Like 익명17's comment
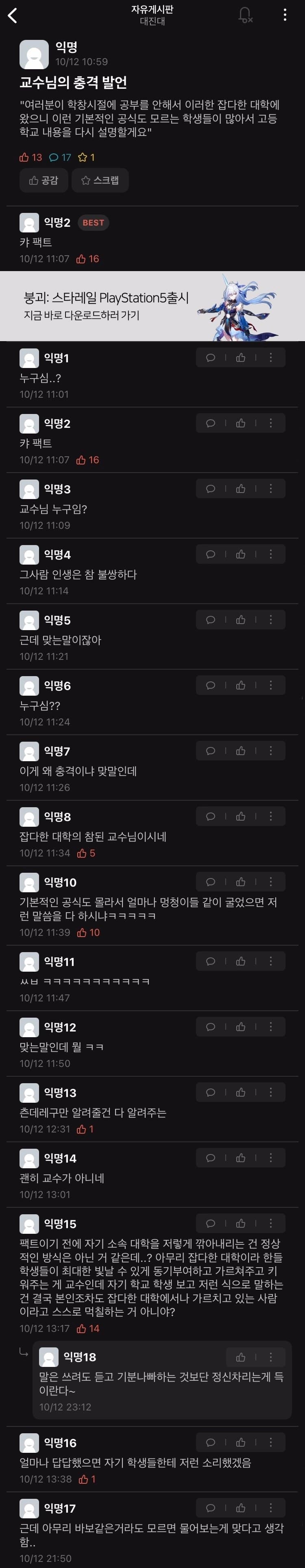 pos(241,1508)
